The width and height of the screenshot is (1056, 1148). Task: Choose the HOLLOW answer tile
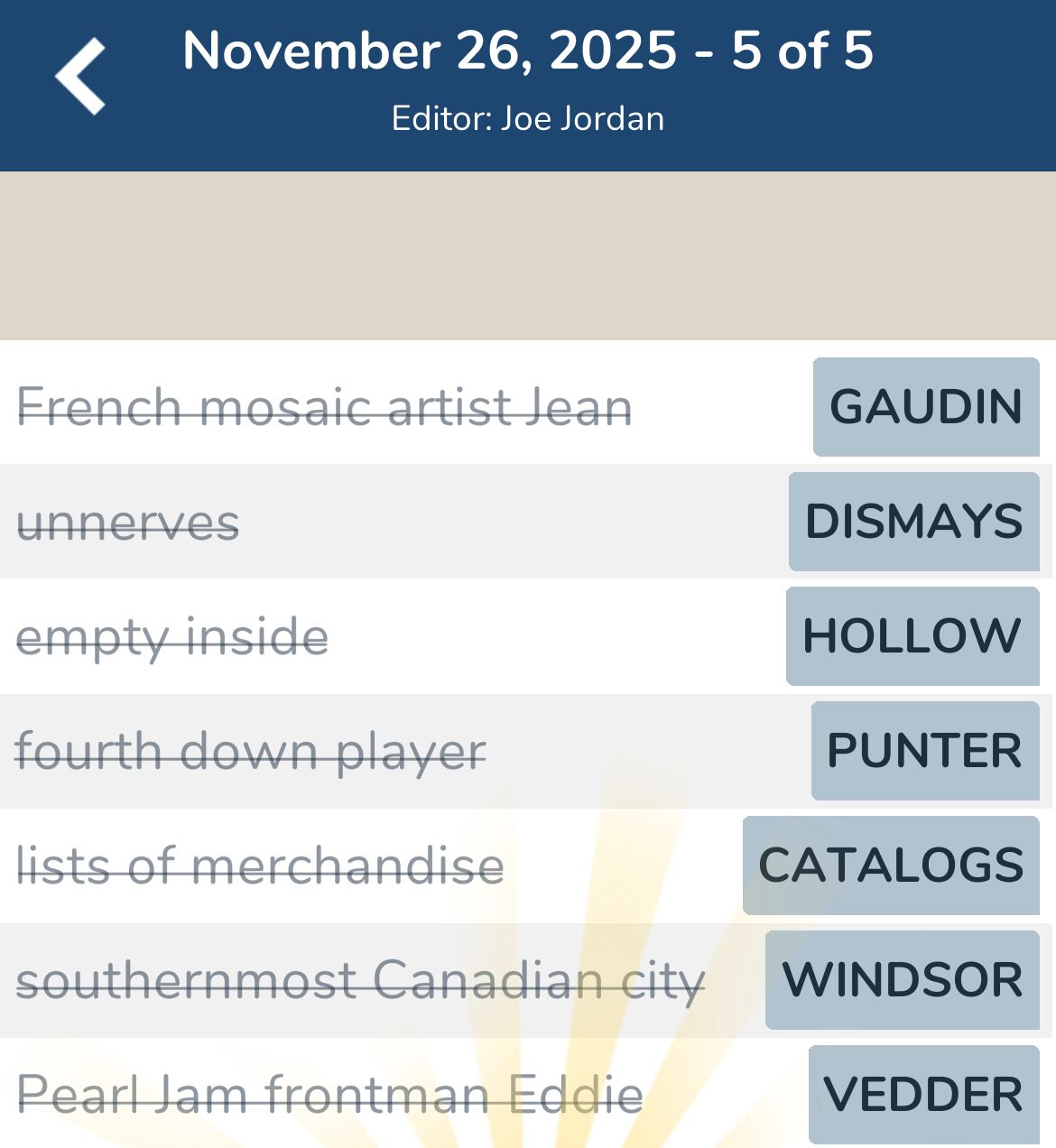pyautogui.click(x=912, y=636)
